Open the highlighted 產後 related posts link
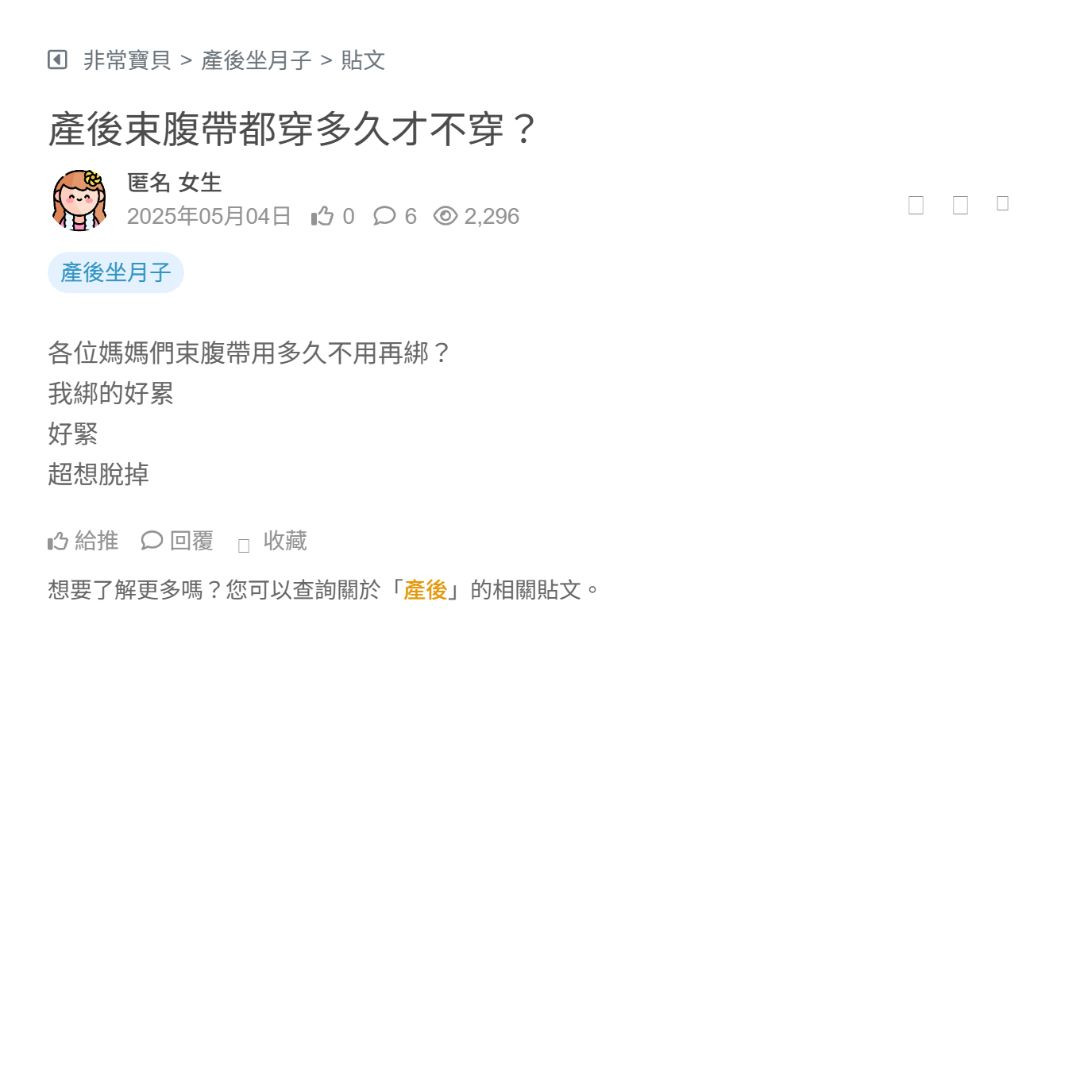The image size is (1080, 1080). coord(425,590)
